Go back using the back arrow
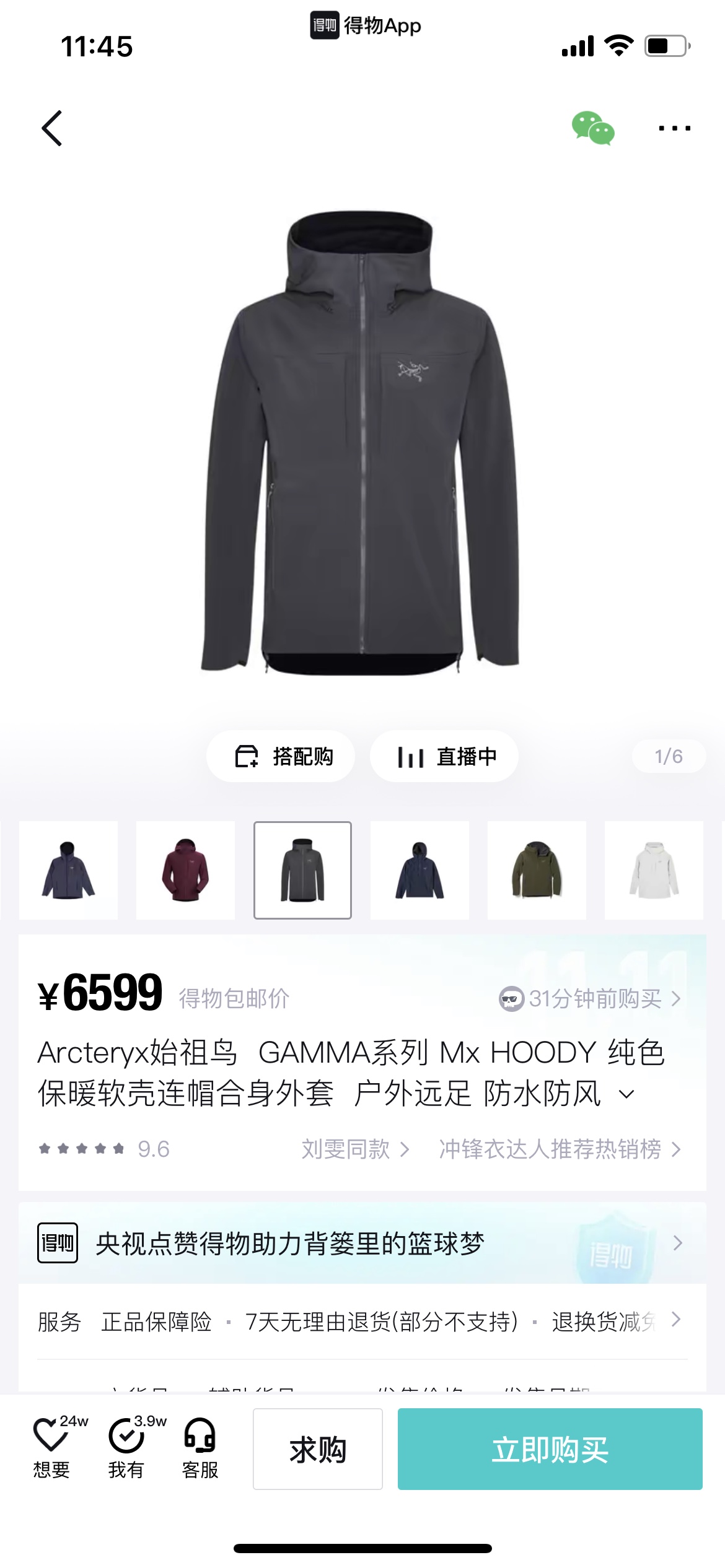This screenshot has height=1568, width=725. (x=52, y=128)
